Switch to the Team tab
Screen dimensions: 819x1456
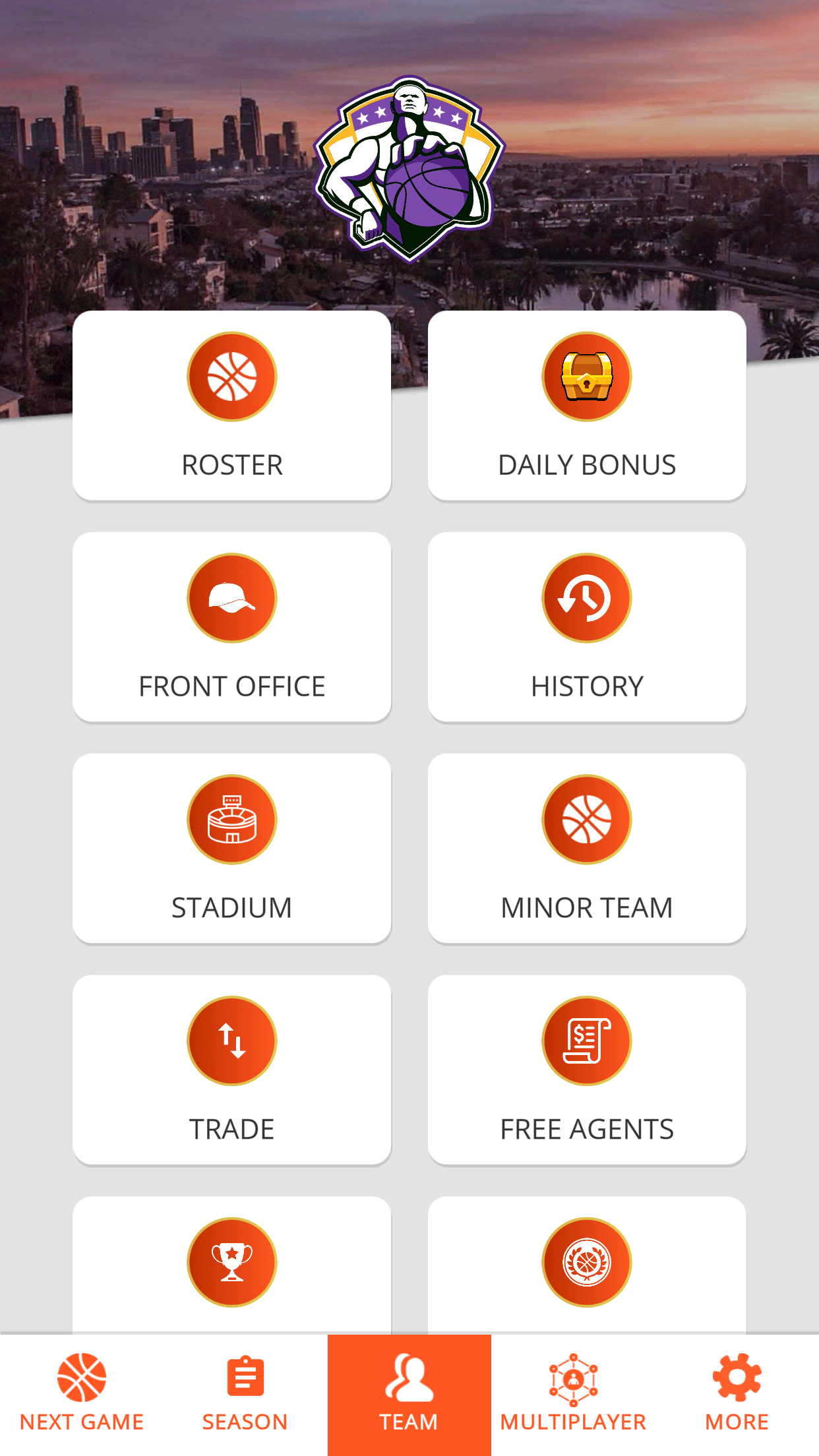(409, 1395)
